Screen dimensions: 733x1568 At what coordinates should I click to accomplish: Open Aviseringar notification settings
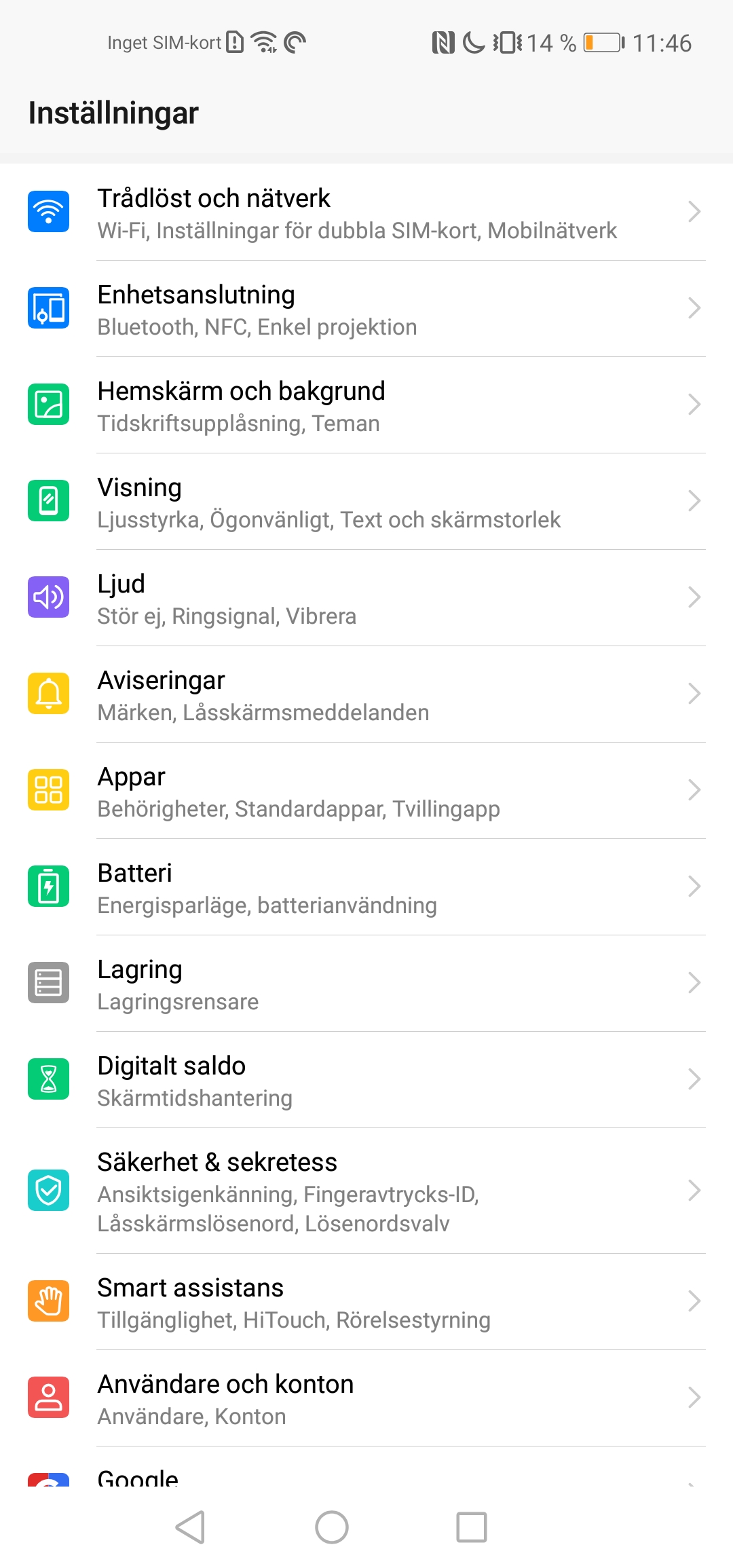pyautogui.click(x=366, y=694)
